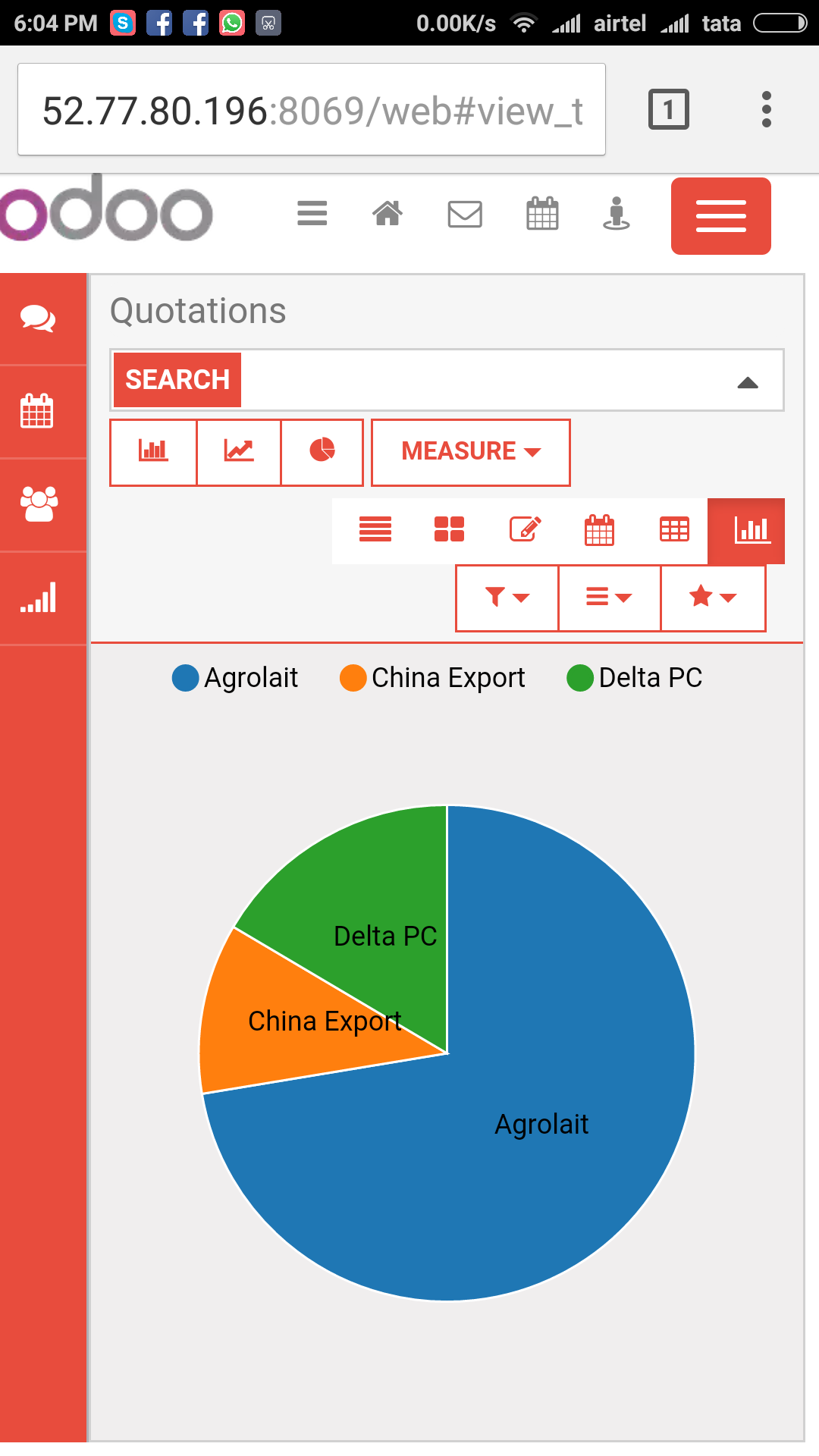The height and width of the screenshot is (1456, 819).
Task: Open the red hamburger menu button
Action: (720, 216)
